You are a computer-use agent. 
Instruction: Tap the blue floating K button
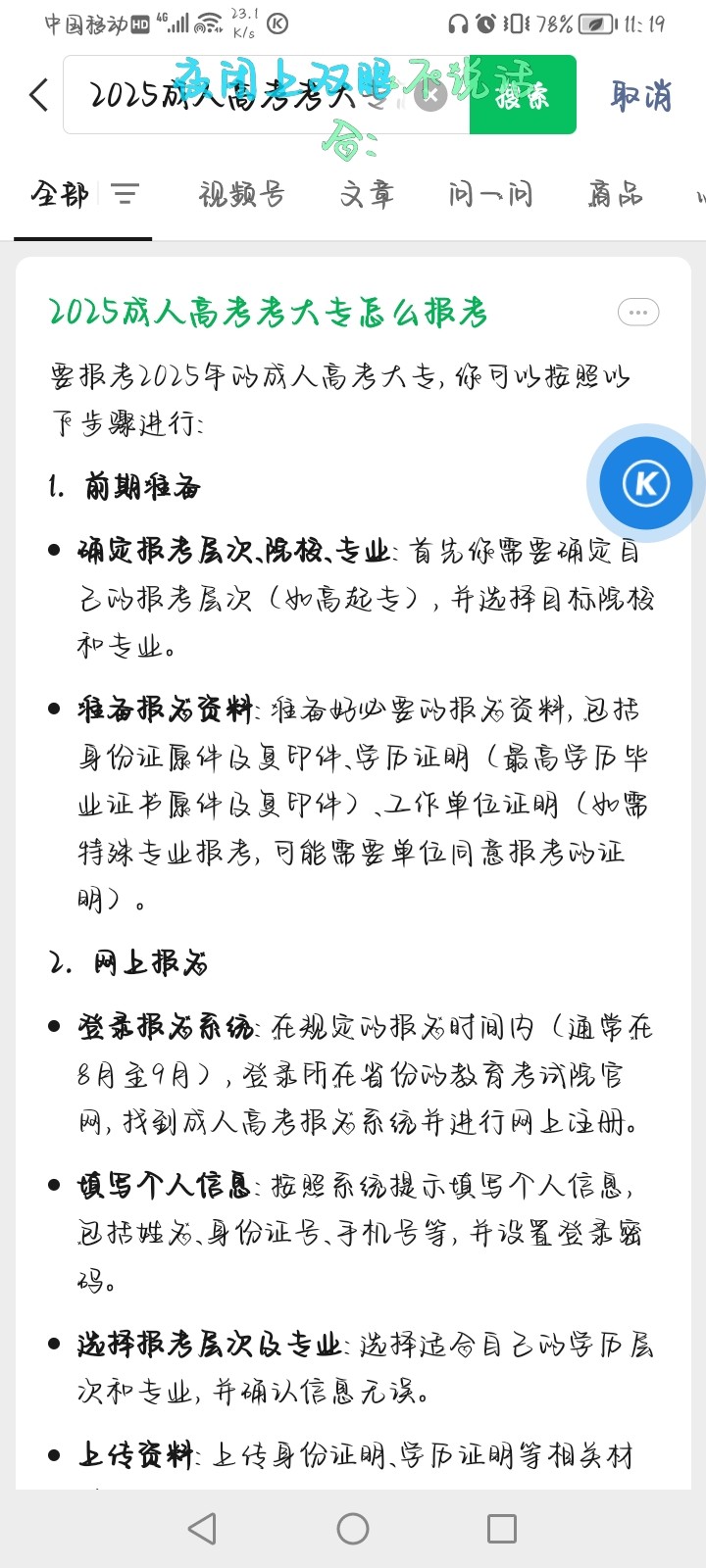(646, 483)
